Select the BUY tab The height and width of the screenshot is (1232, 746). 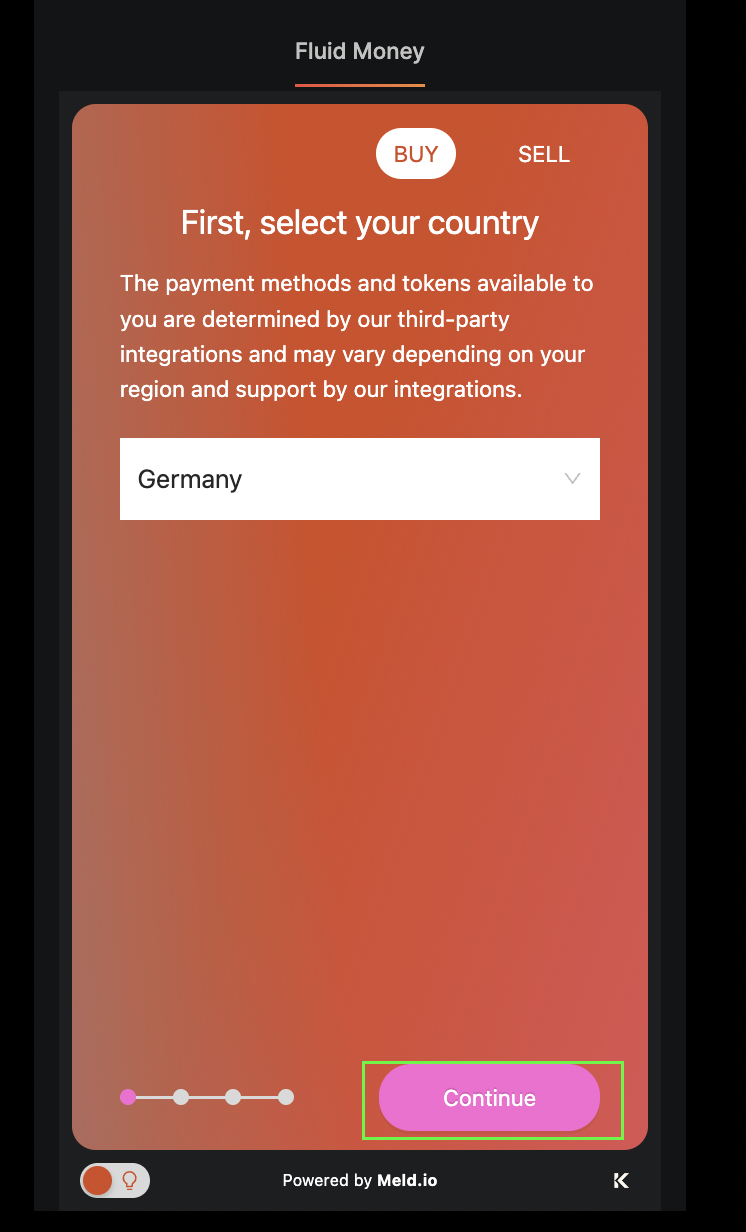[416, 154]
